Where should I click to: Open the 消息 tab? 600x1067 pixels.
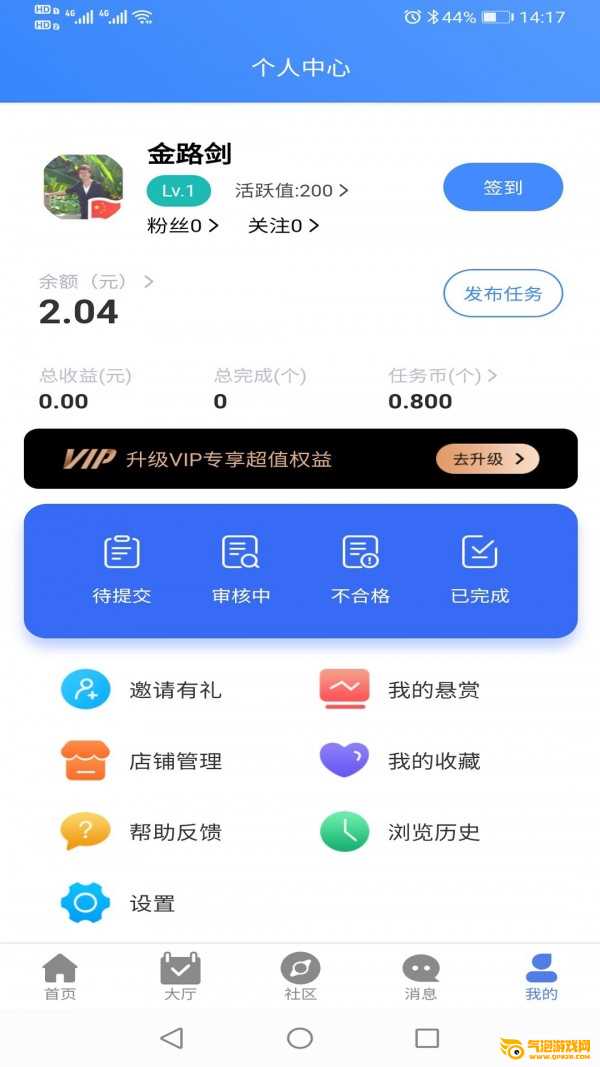pyautogui.click(x=420, y=977)
